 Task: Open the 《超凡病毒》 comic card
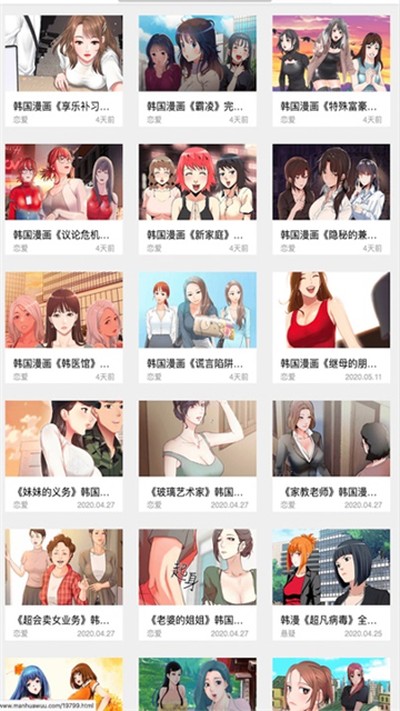click(x=331, y=584)
